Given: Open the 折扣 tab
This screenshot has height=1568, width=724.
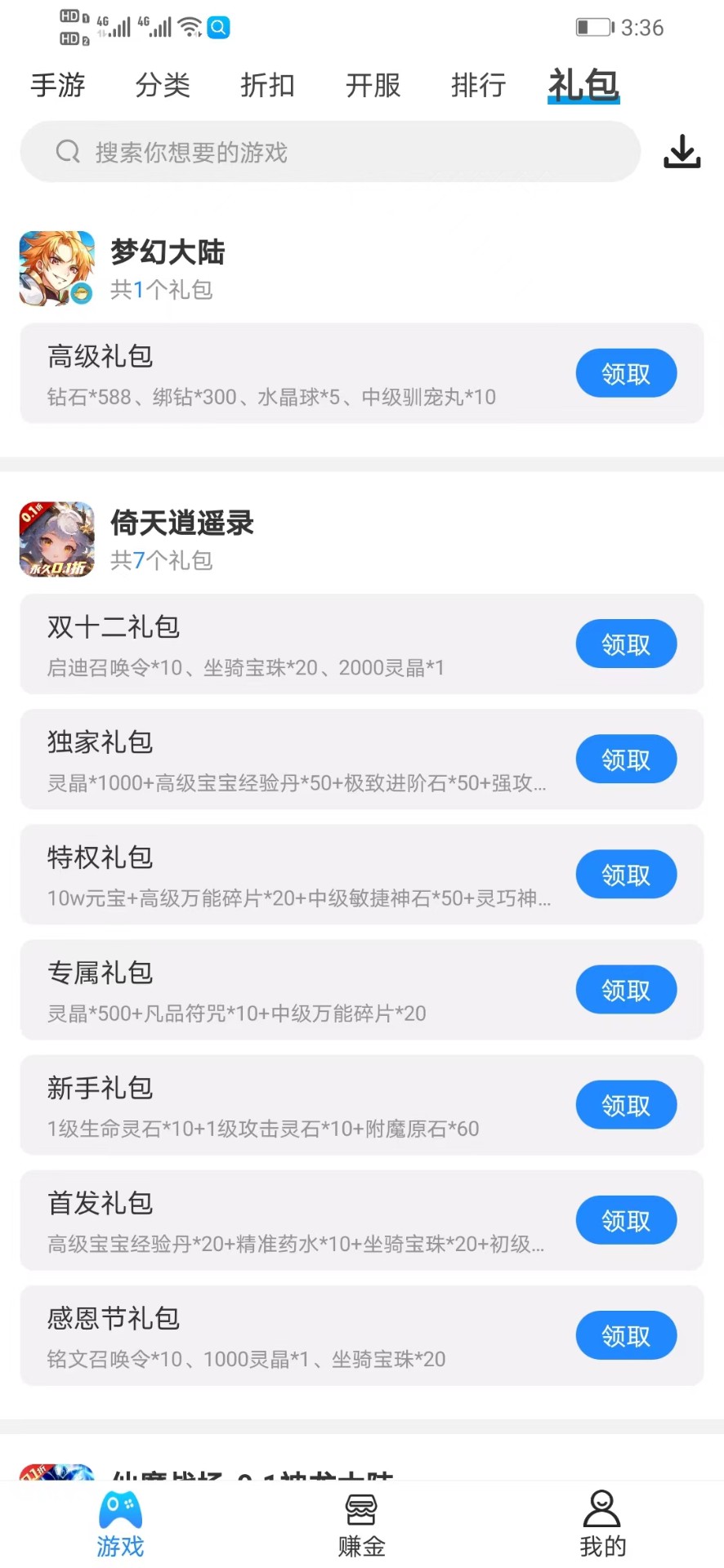Looking at the screenshot, I should pyautogui.click(x=267, y=86).
